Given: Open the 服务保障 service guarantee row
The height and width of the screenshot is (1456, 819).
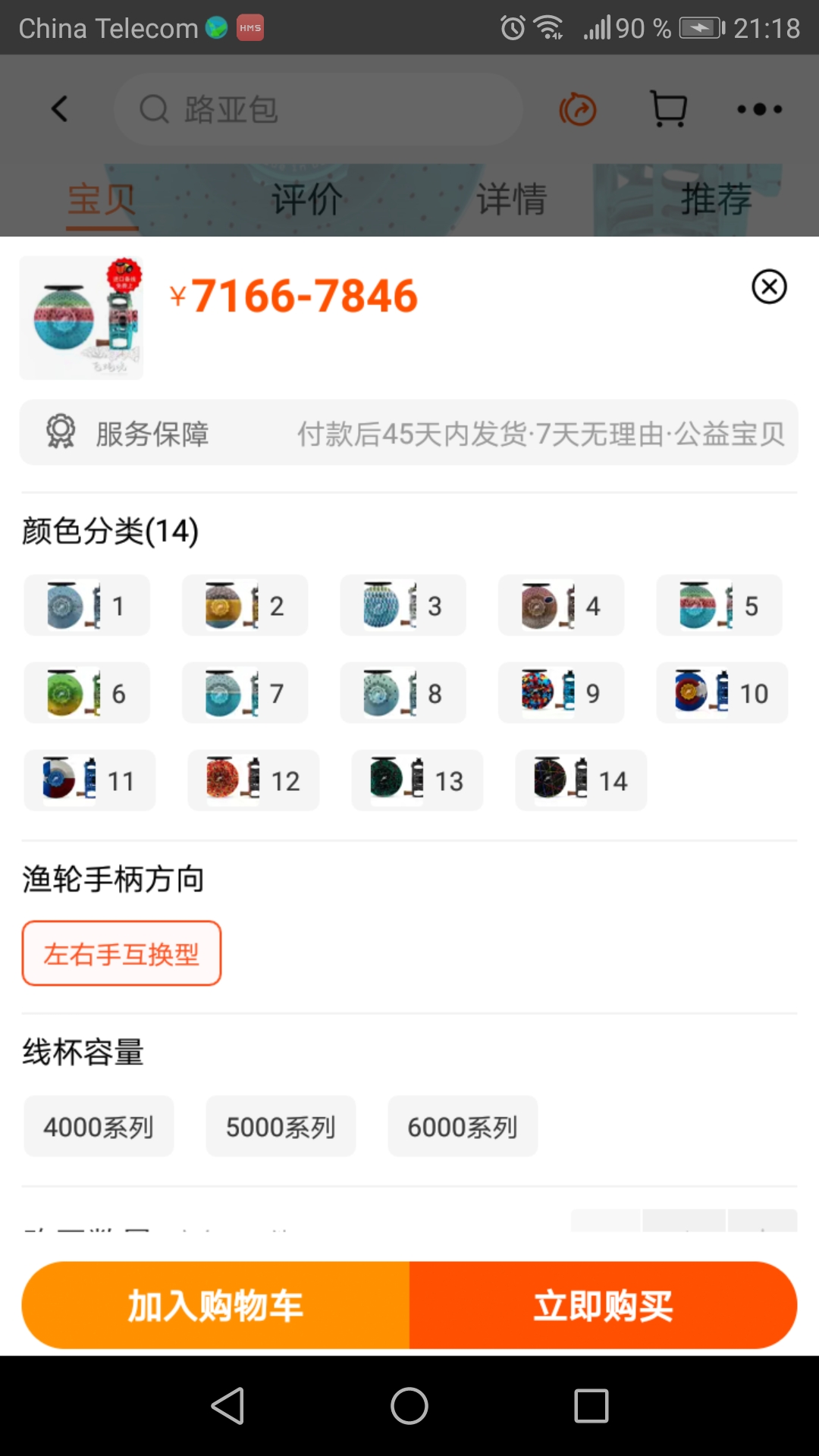Looking at the screenshot, I should pos(409,433).
